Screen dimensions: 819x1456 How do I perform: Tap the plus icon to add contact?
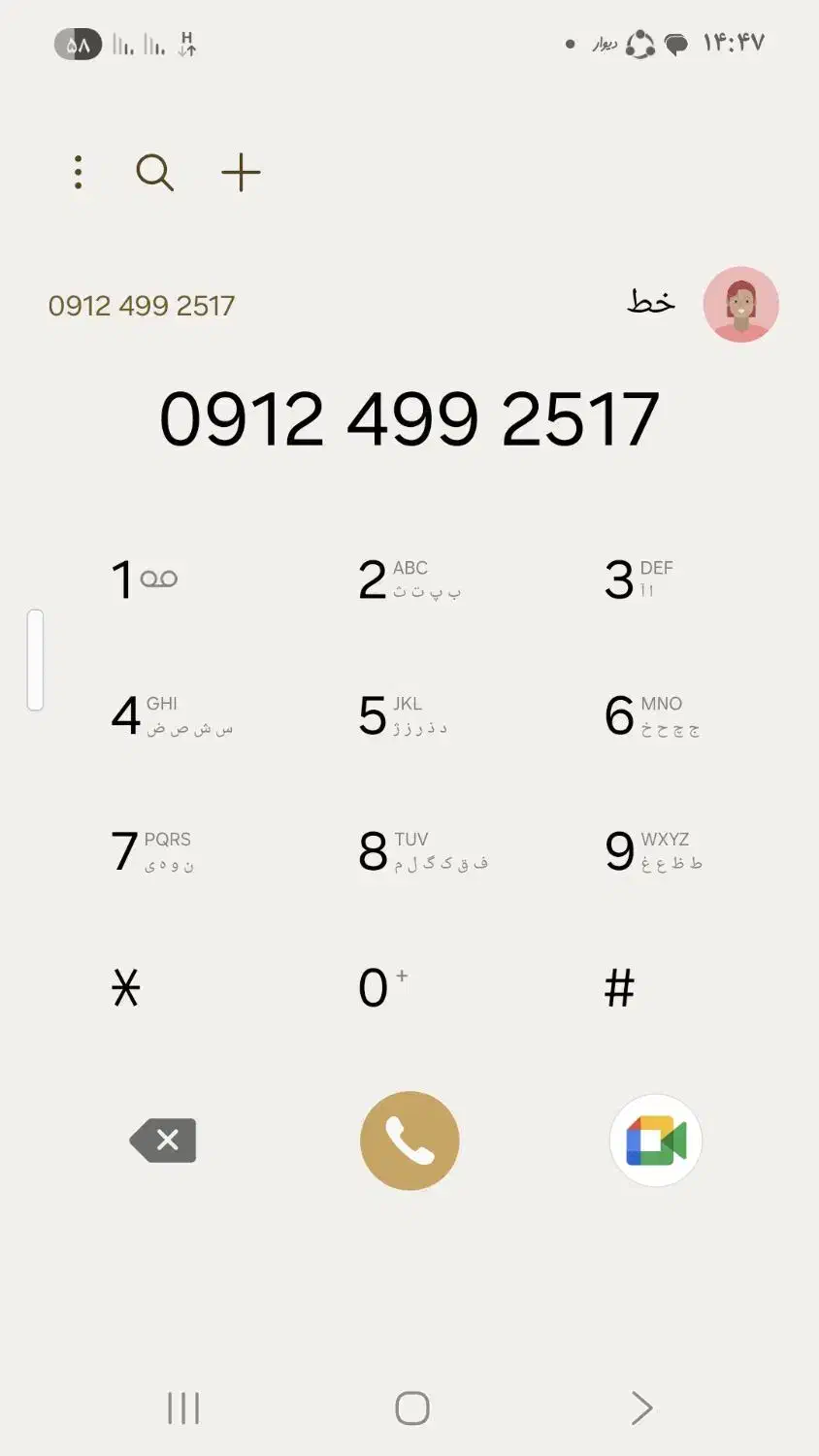click(x=241, y=173)
